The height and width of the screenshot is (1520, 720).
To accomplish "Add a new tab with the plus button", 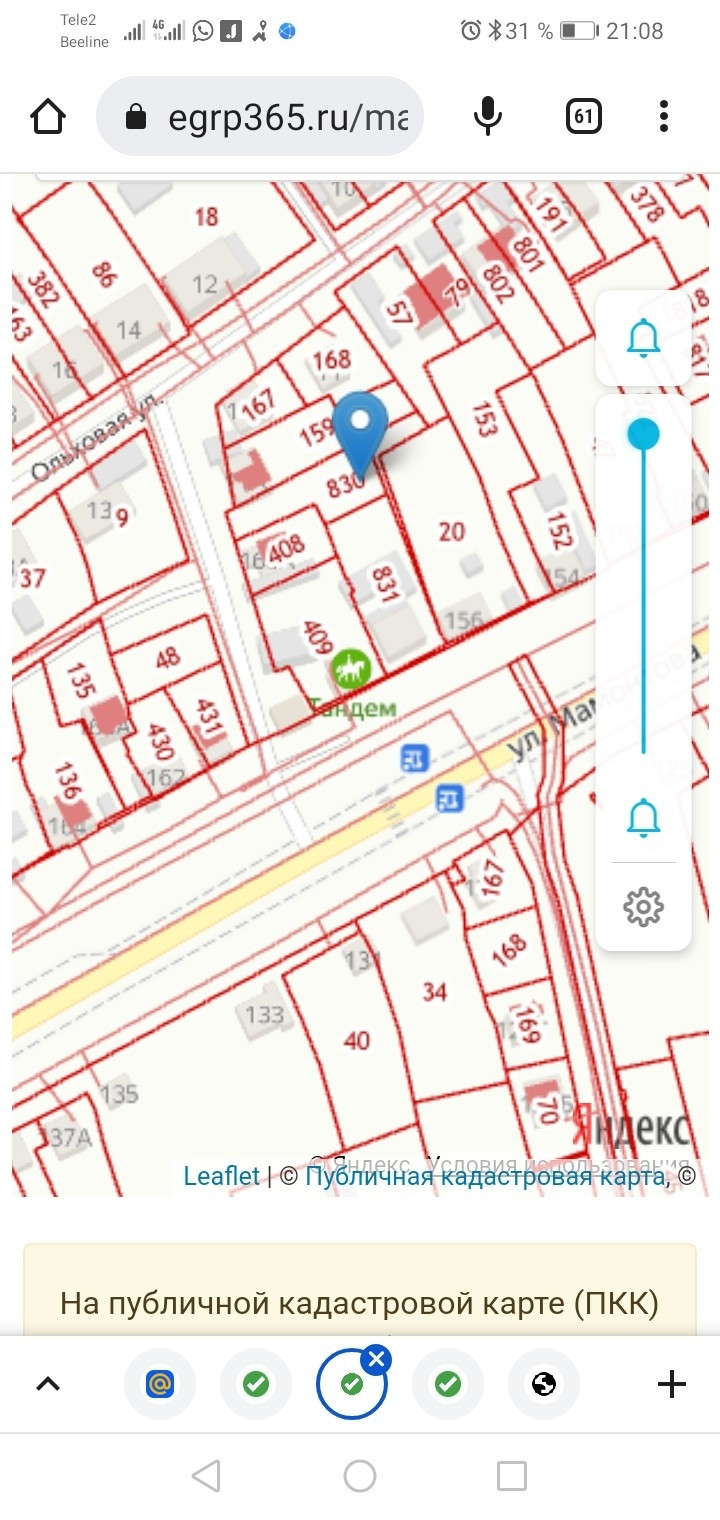I will (x=672, y=1384).
